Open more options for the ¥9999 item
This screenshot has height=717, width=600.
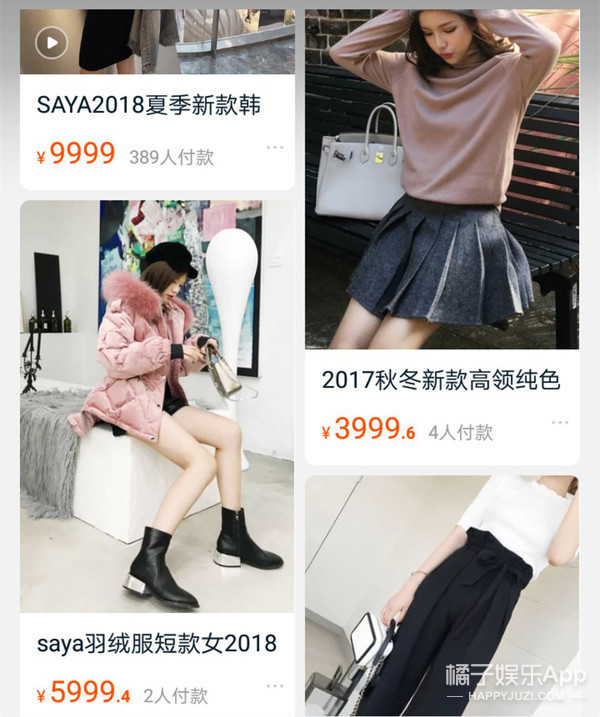[x=275, y=148]
